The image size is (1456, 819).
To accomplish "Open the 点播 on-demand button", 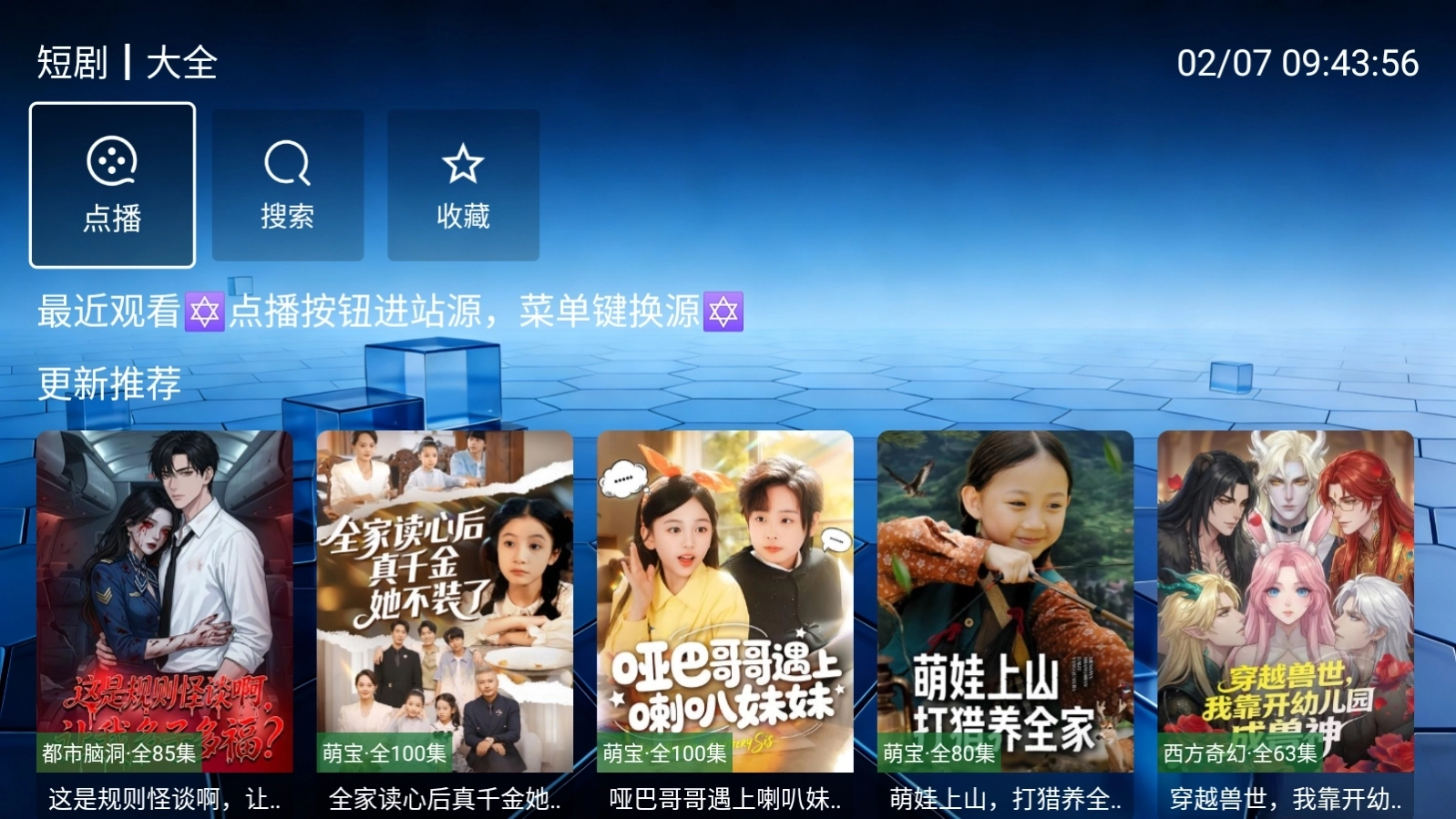I will 112,185.
